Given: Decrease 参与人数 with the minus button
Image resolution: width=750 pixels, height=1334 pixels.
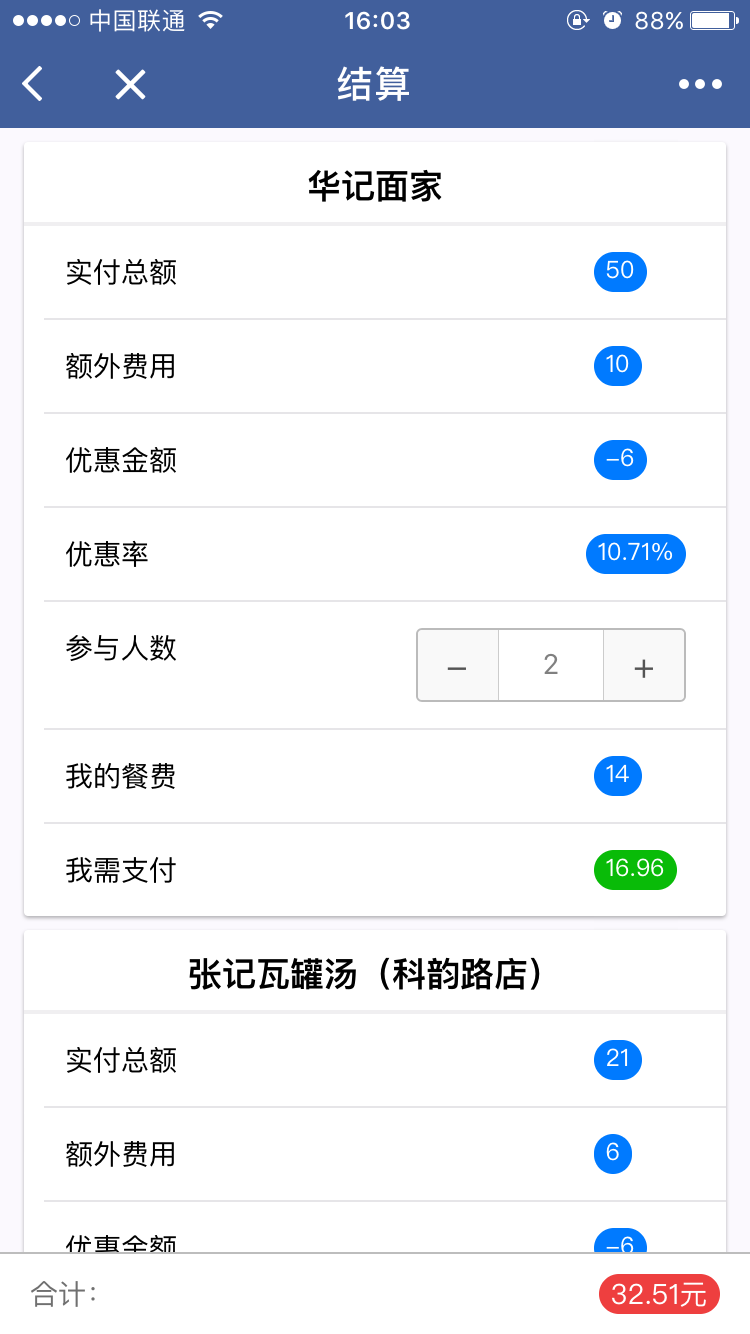Looking at the screenshot, I should (x=458, y=666).
